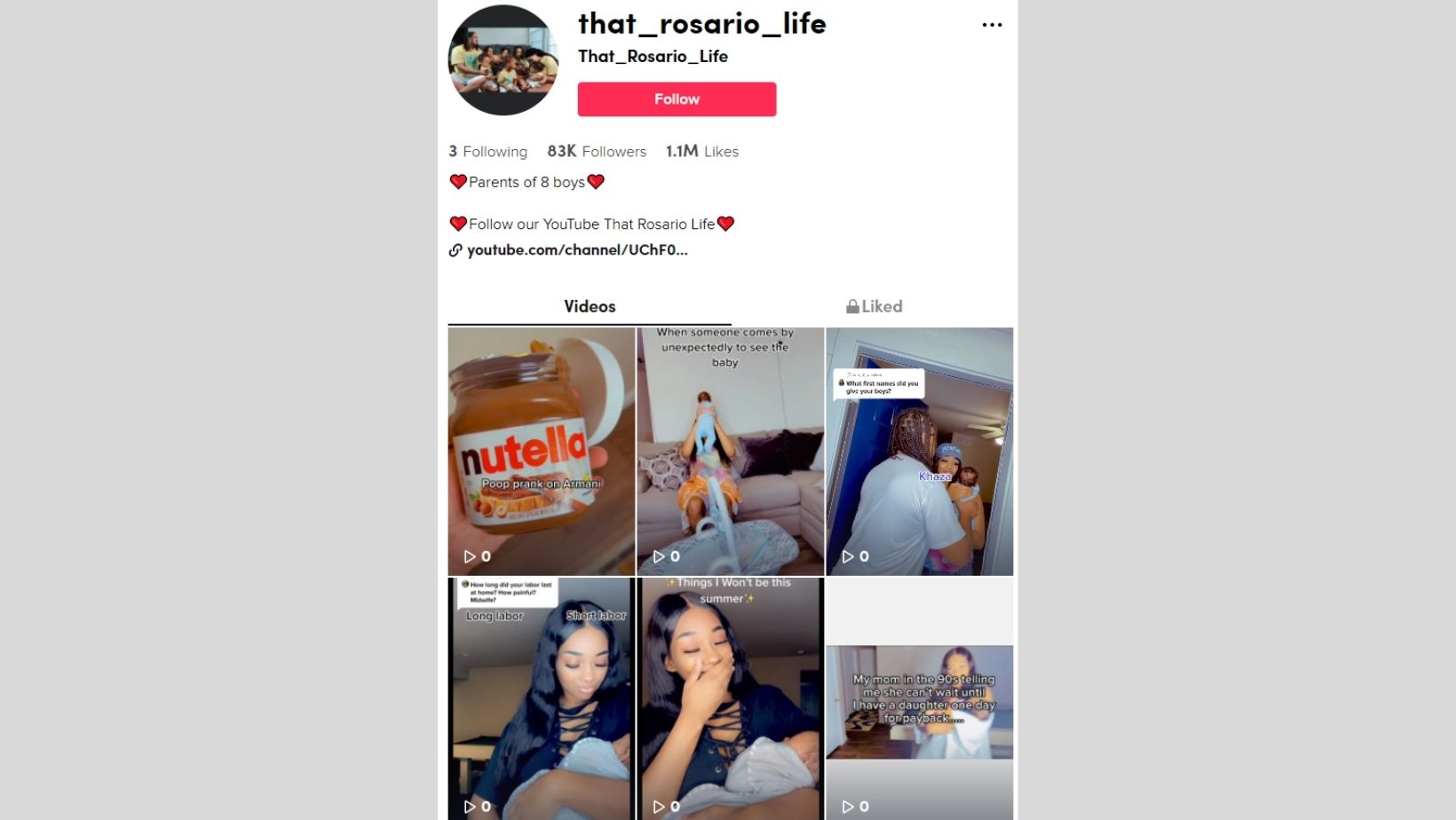1456x820 pixels.
Task: Follow that_rosario_life
Action: (x=677, y=99)
